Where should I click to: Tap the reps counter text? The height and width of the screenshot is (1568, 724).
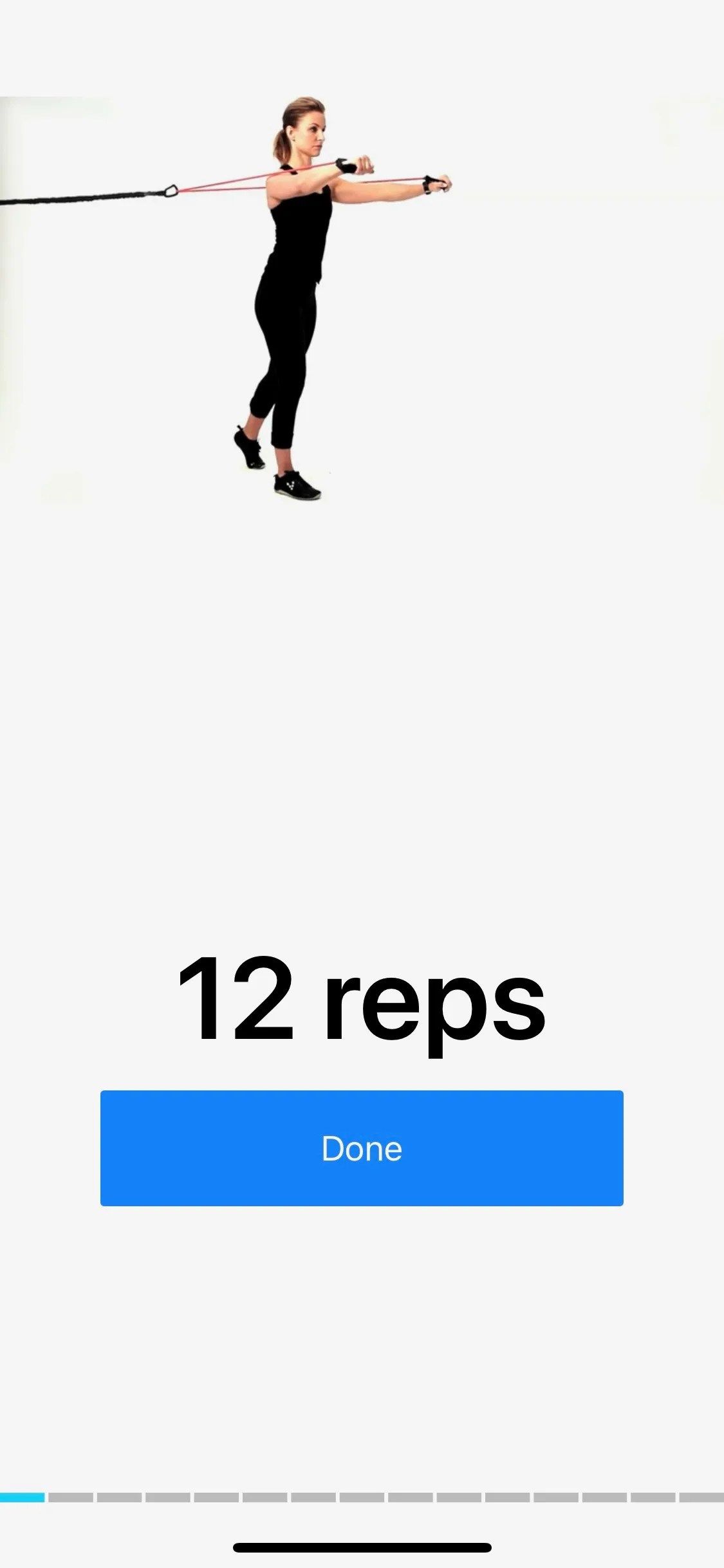[x=362, y=1004]
